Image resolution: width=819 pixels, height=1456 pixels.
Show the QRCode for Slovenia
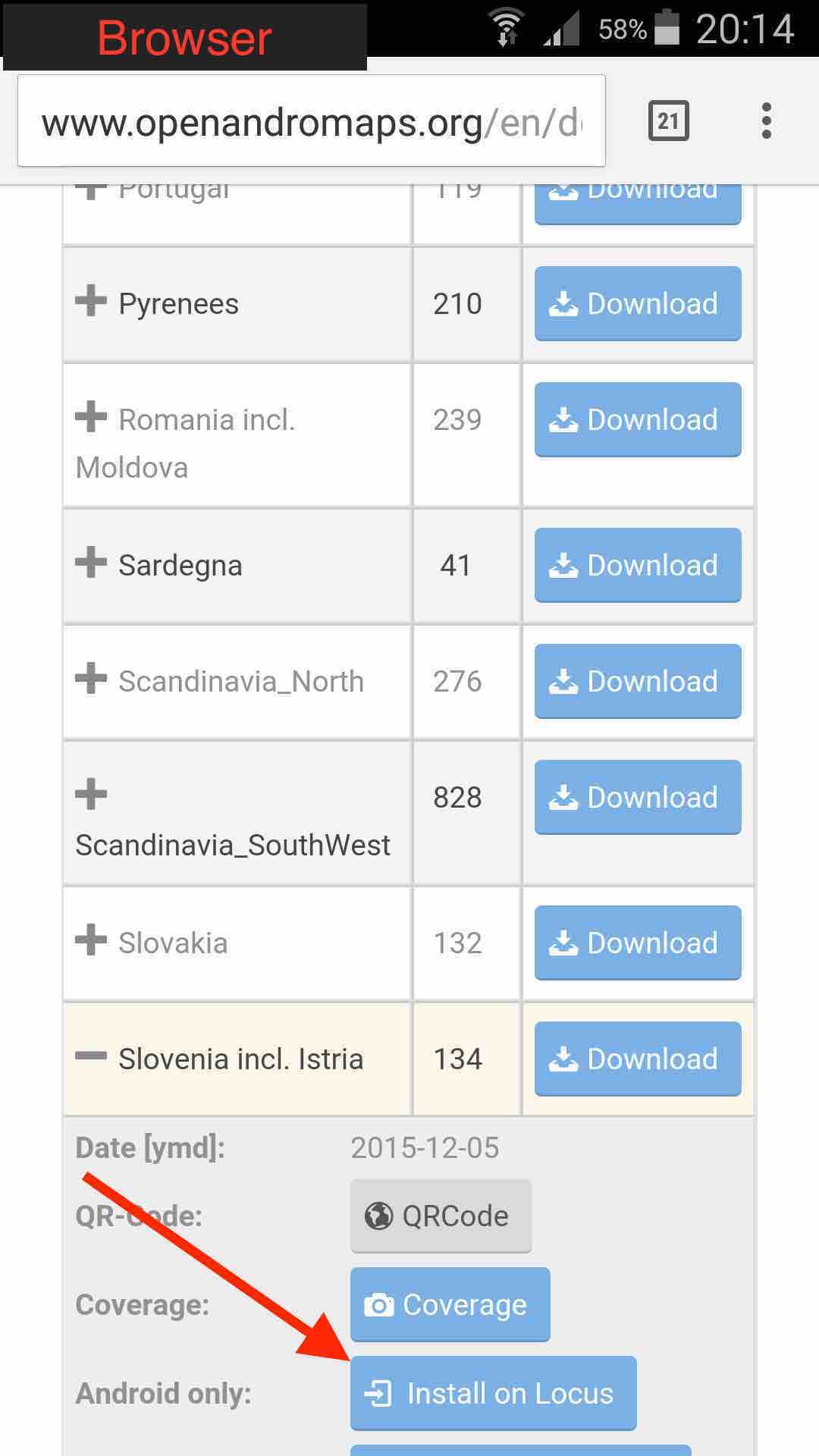click(x=441, y=1216)
